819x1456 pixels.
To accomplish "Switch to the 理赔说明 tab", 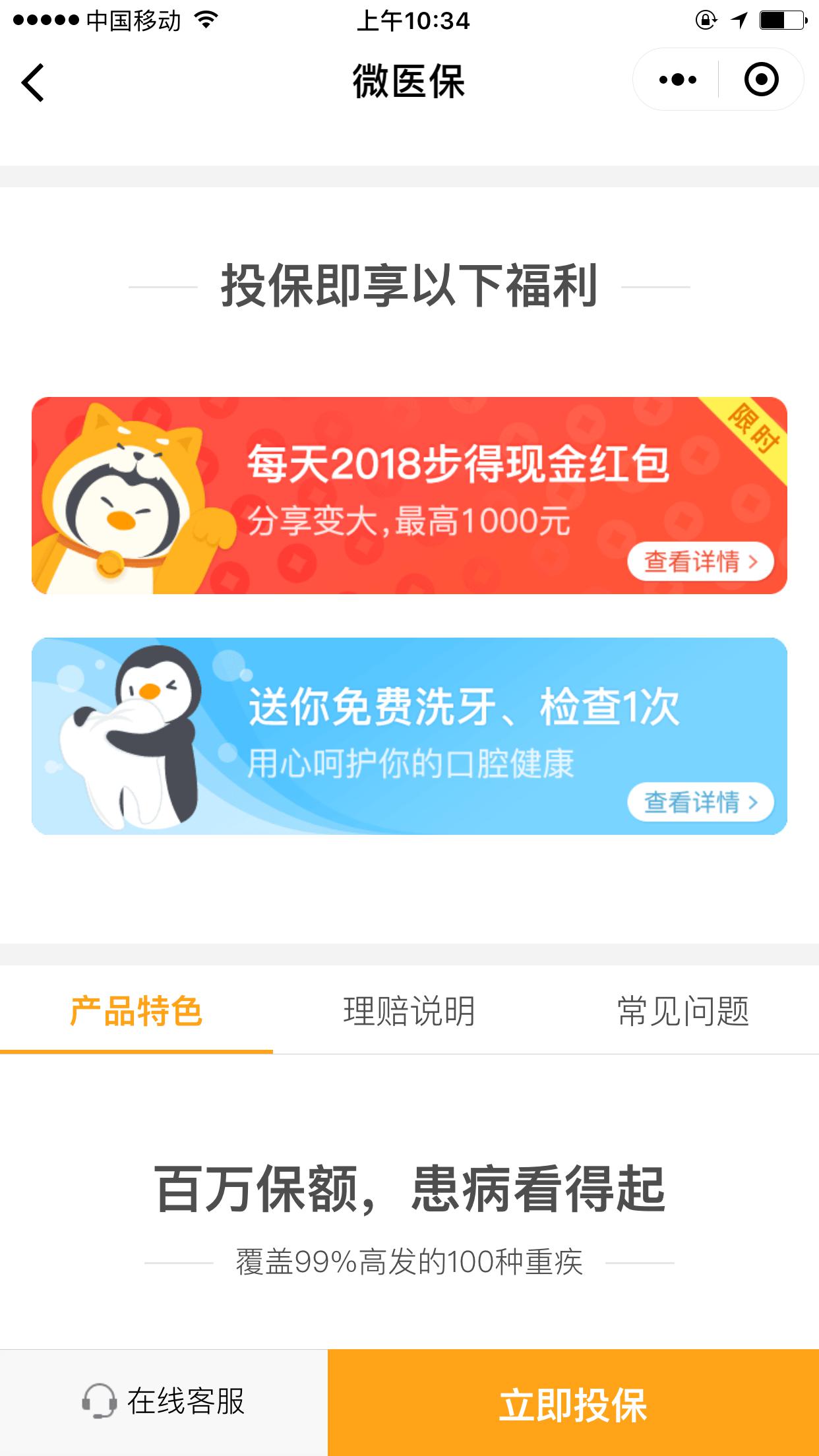I will pyautogui.click(x=409, y=1011).
